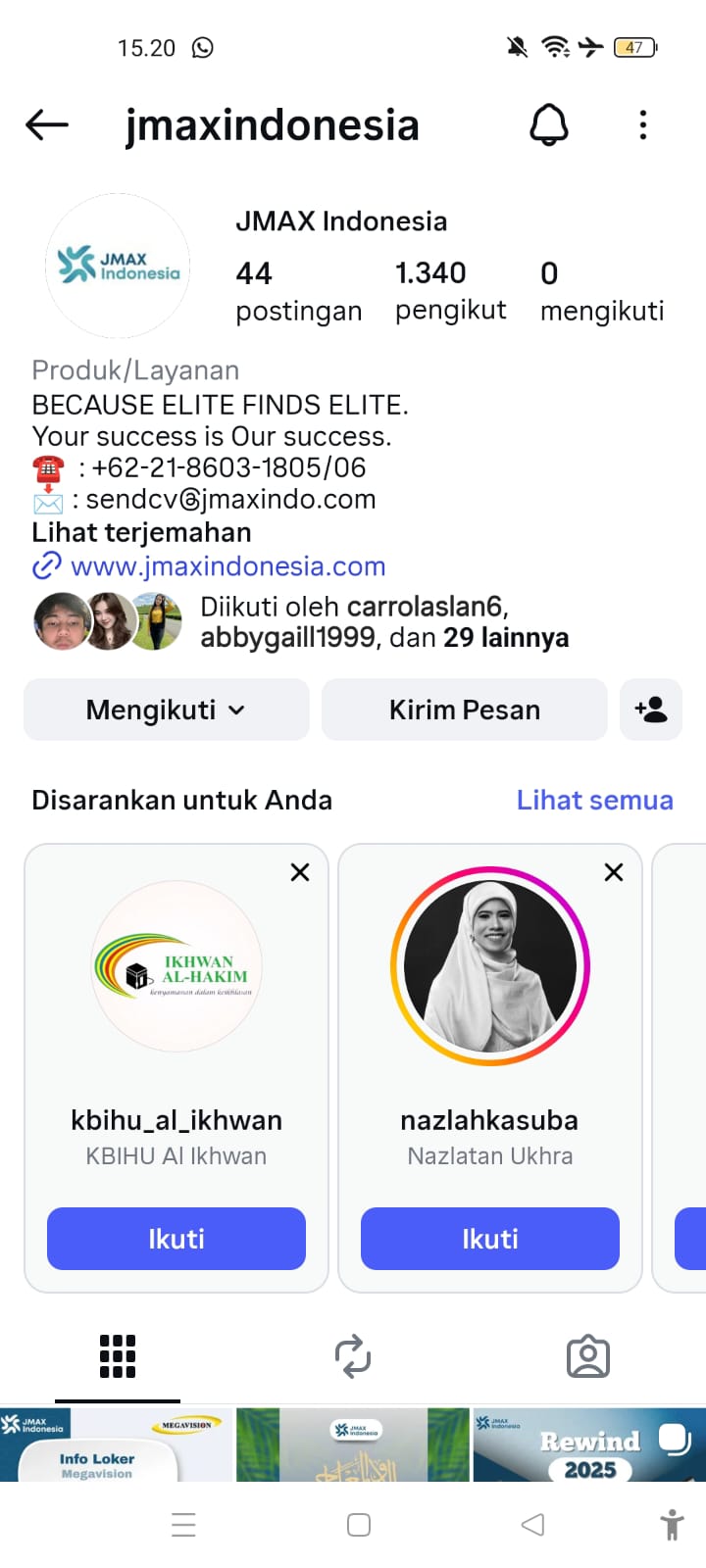Switch to the posts grid tab
Image resolution: width=706 pixels, height=1568 pixels.
118,1356
